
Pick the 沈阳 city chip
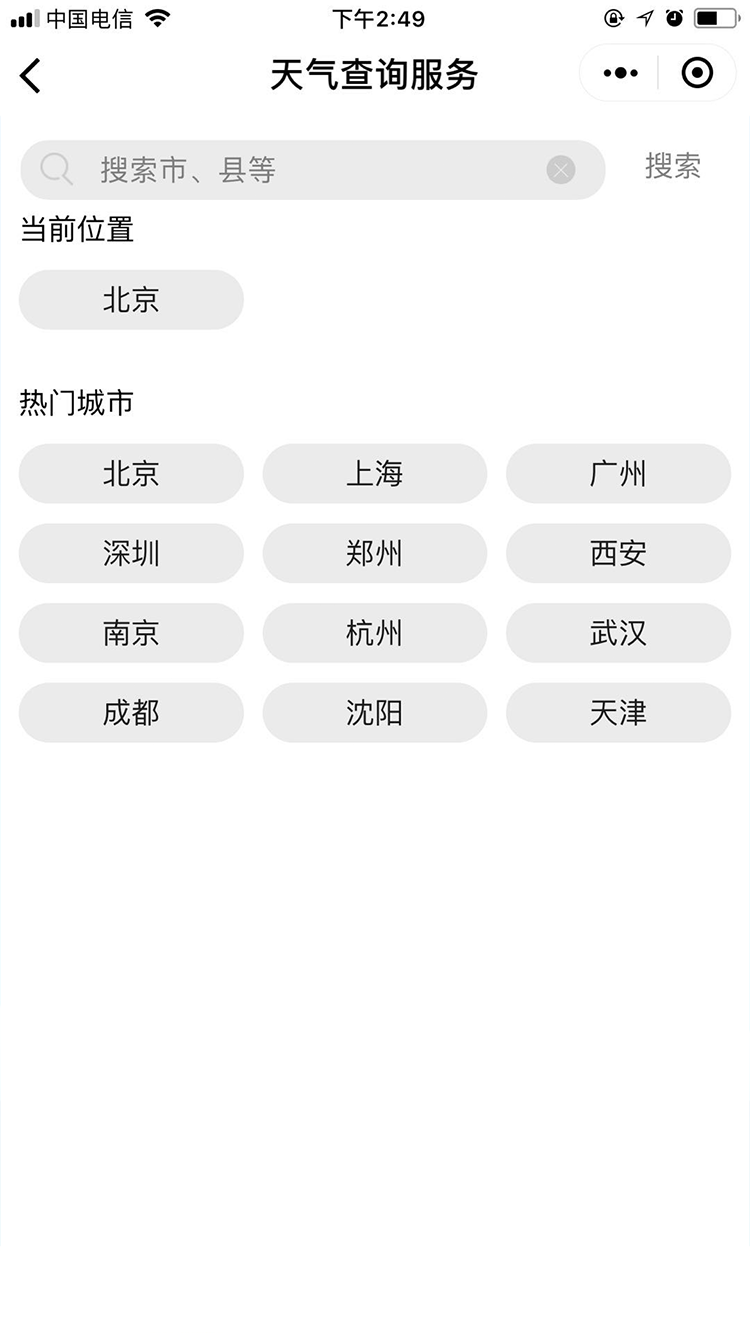pyautogui.click(x=375, y=713)
